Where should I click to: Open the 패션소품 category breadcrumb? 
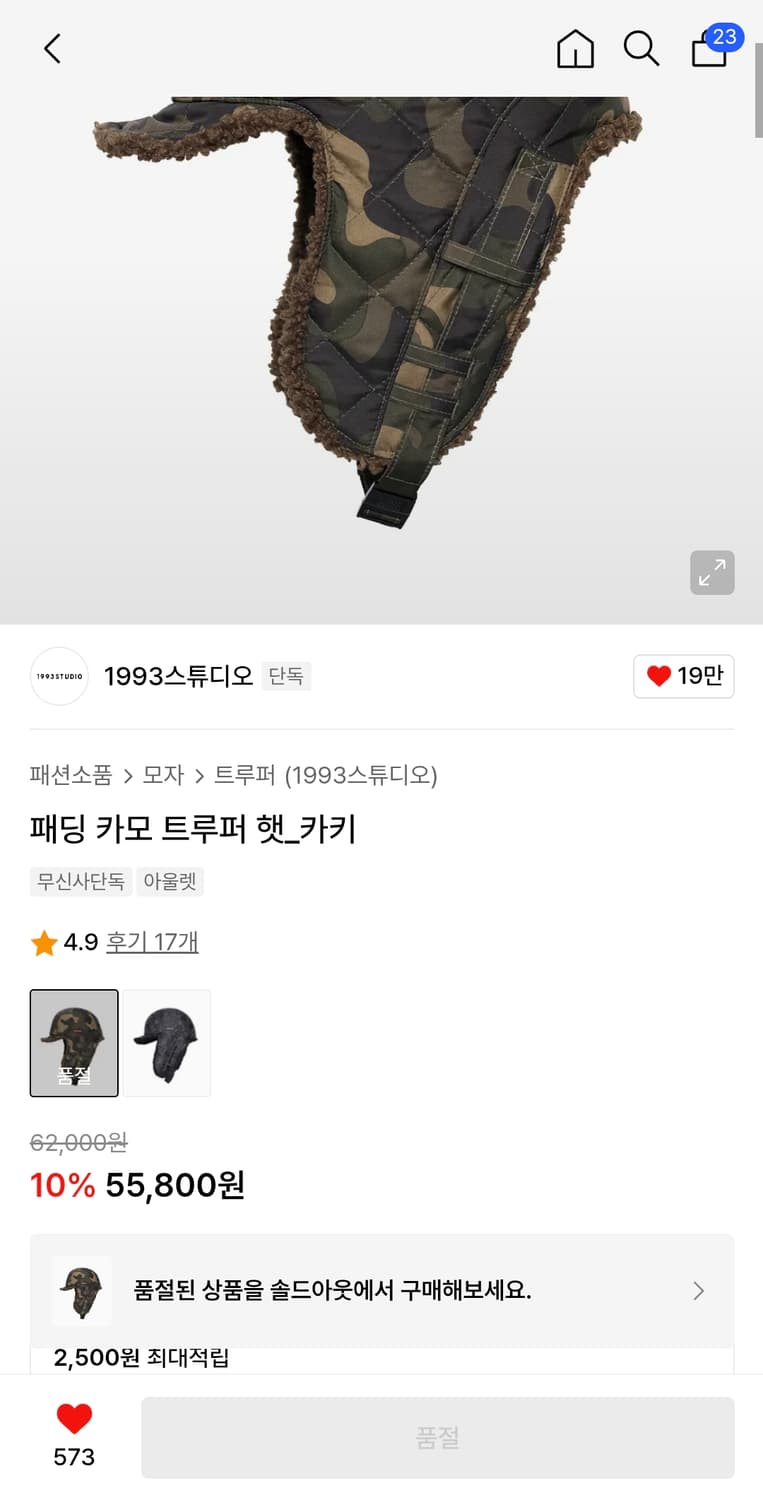tap(69, 776)
